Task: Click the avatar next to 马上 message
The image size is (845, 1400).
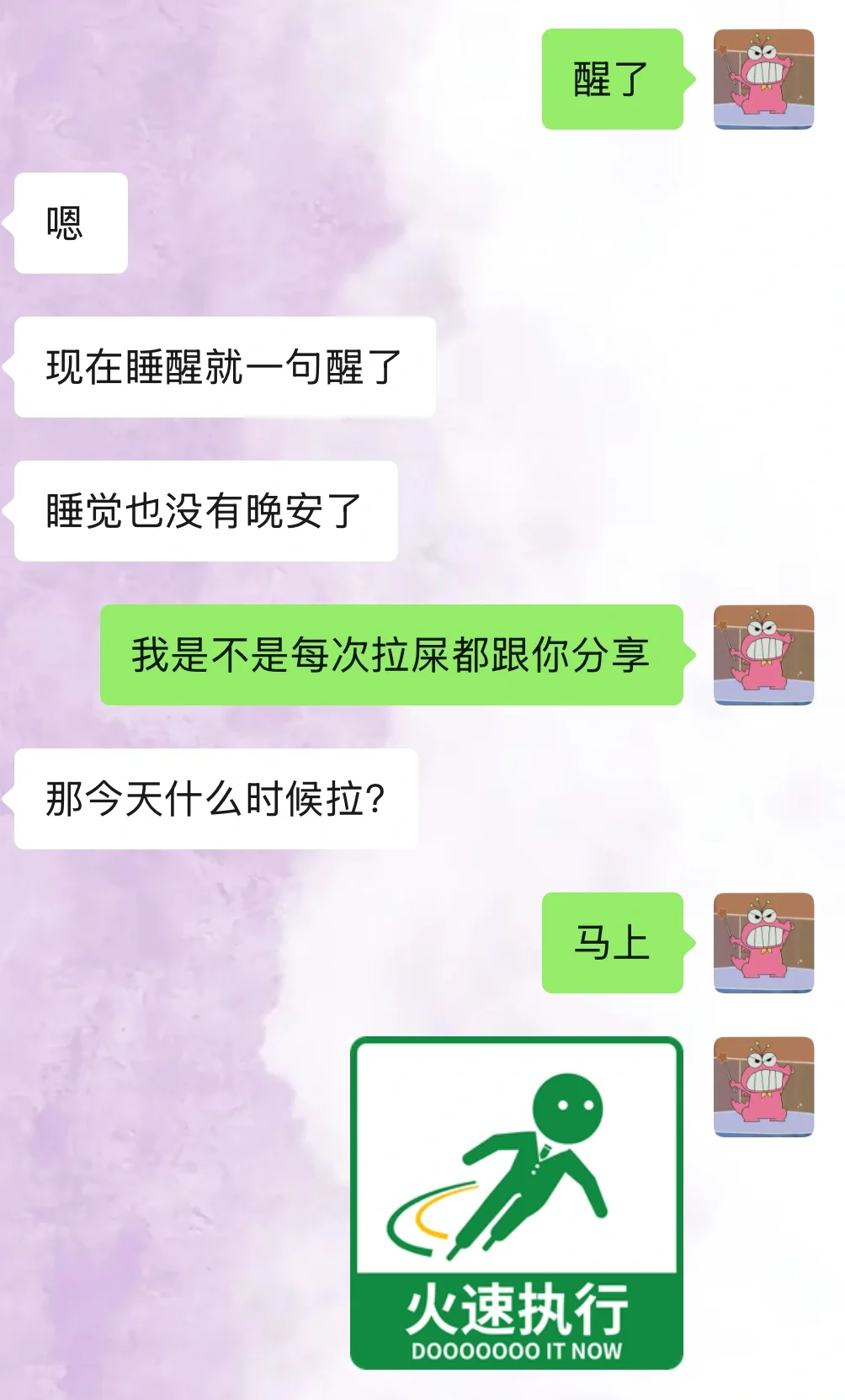Action: [x=764, y=944]
